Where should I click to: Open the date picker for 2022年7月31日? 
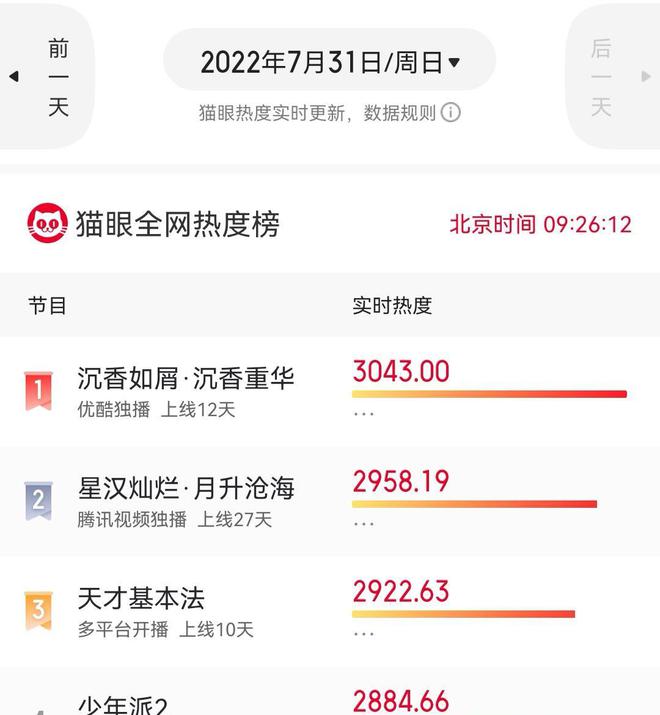point(329,62)
